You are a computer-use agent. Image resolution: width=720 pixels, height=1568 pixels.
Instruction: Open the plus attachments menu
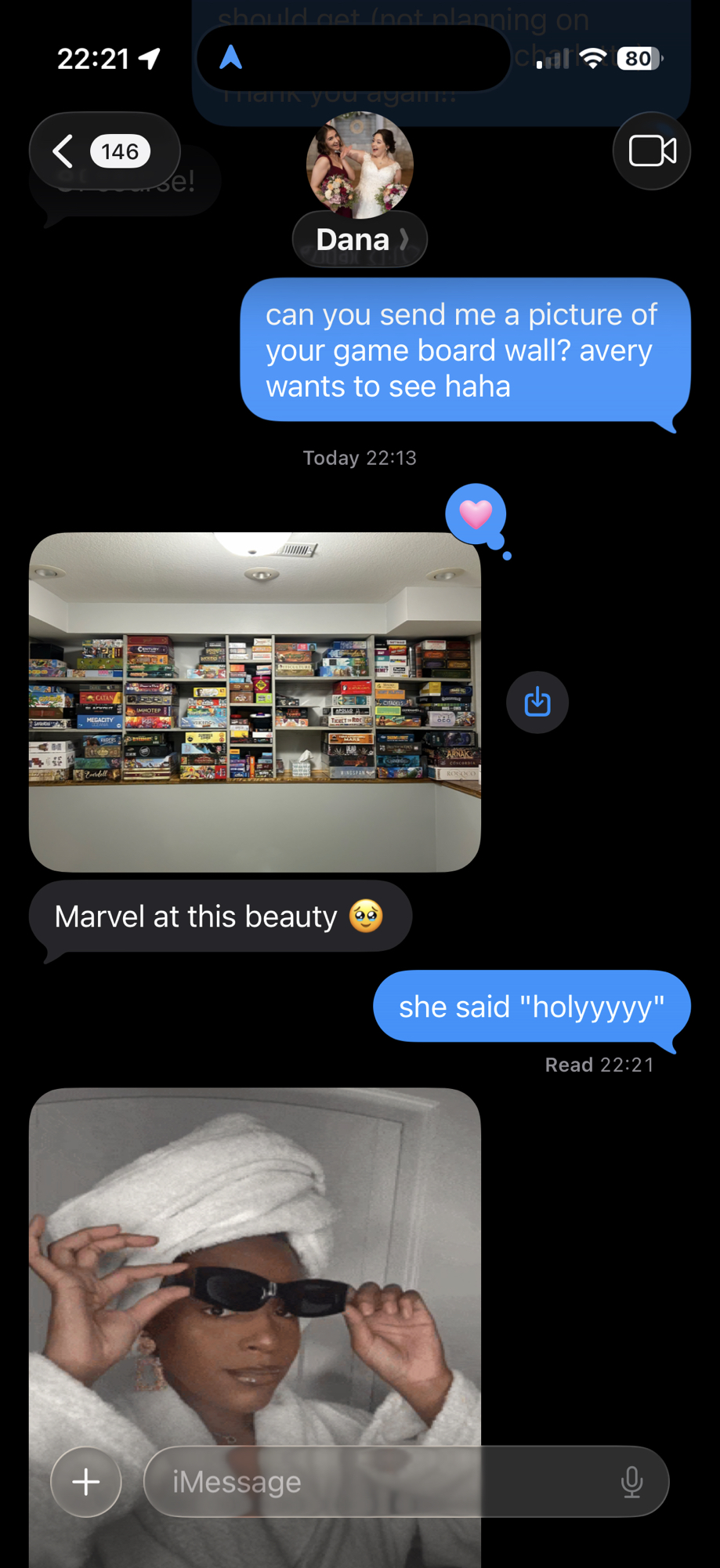pyautogui.click(x=86, y=1481)
